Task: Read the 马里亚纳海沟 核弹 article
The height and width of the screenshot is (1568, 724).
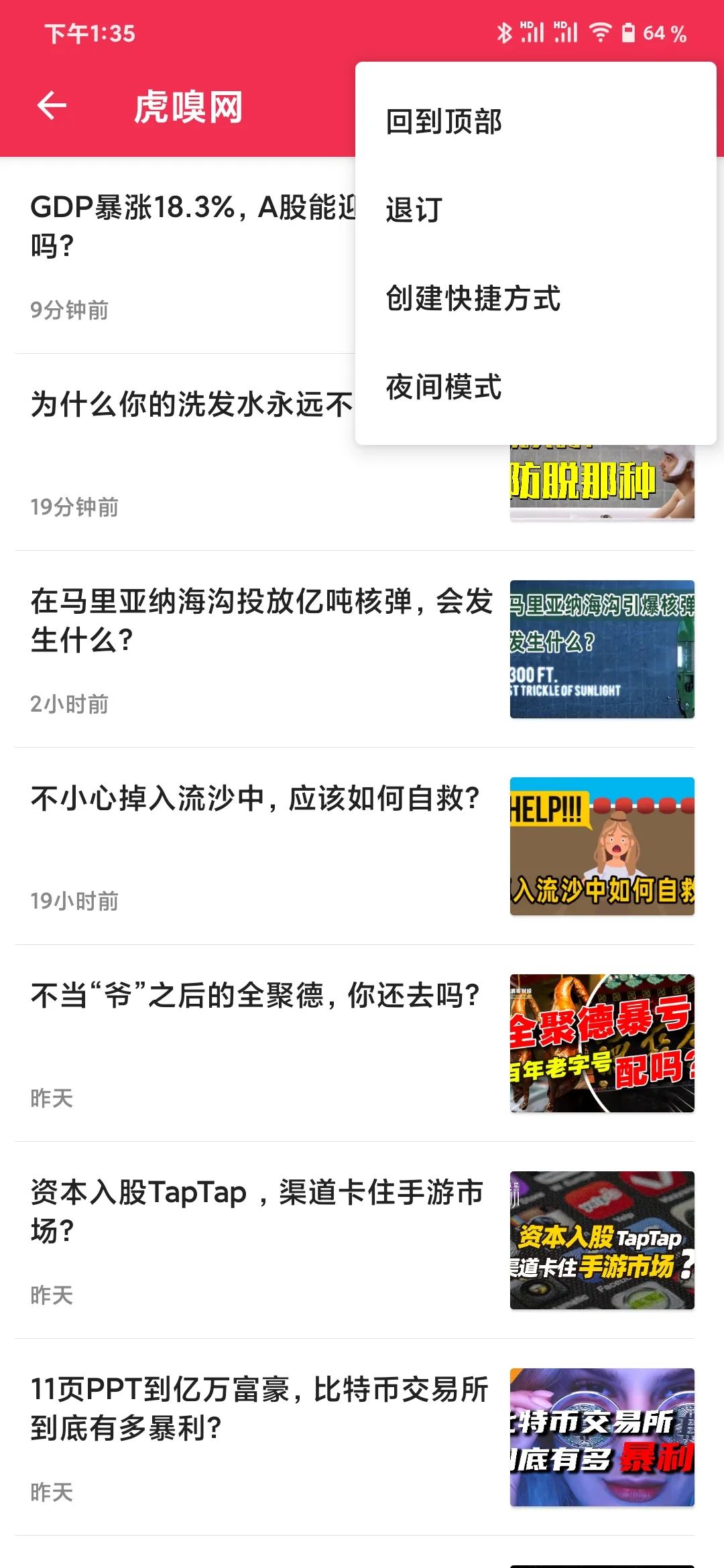Action: point(261,620)
